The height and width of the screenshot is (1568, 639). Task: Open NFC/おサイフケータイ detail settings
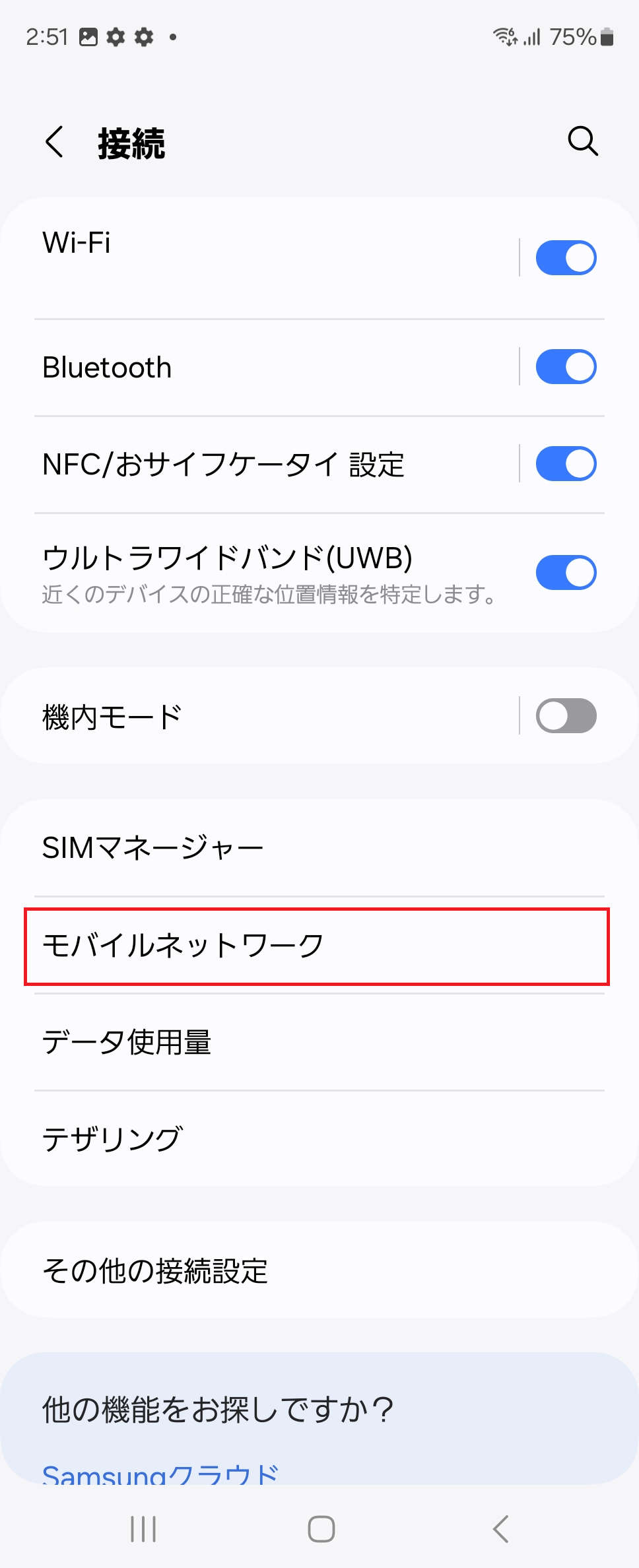coord(264,465)
